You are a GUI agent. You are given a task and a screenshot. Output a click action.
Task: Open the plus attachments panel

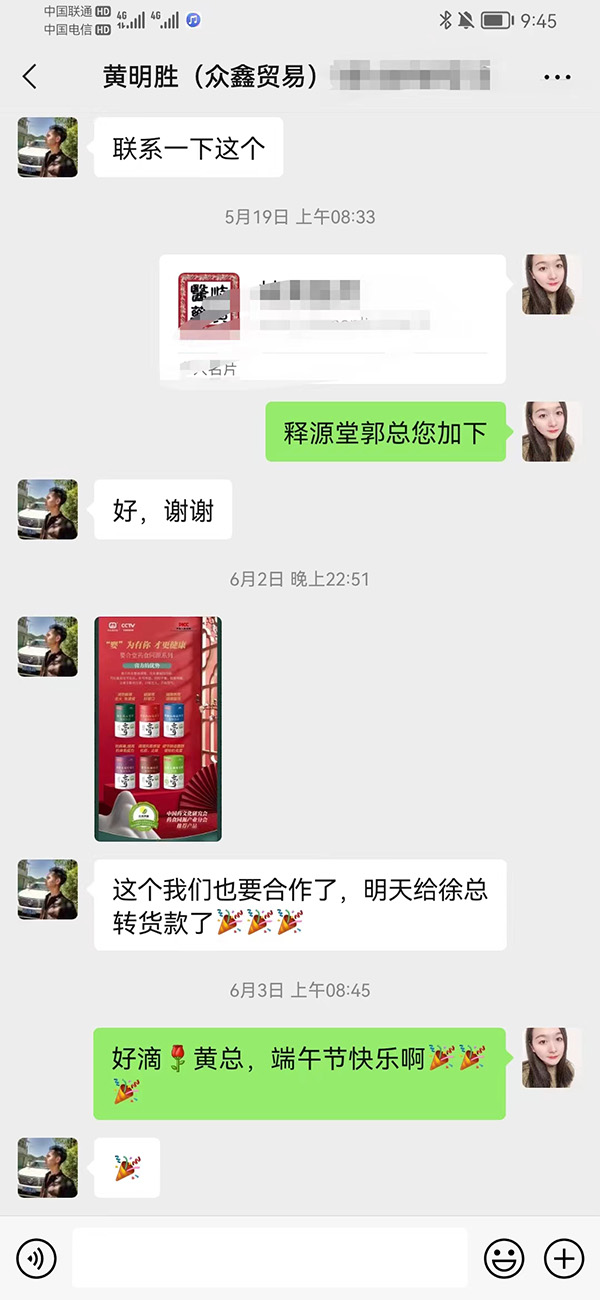tap(564, 1258)
